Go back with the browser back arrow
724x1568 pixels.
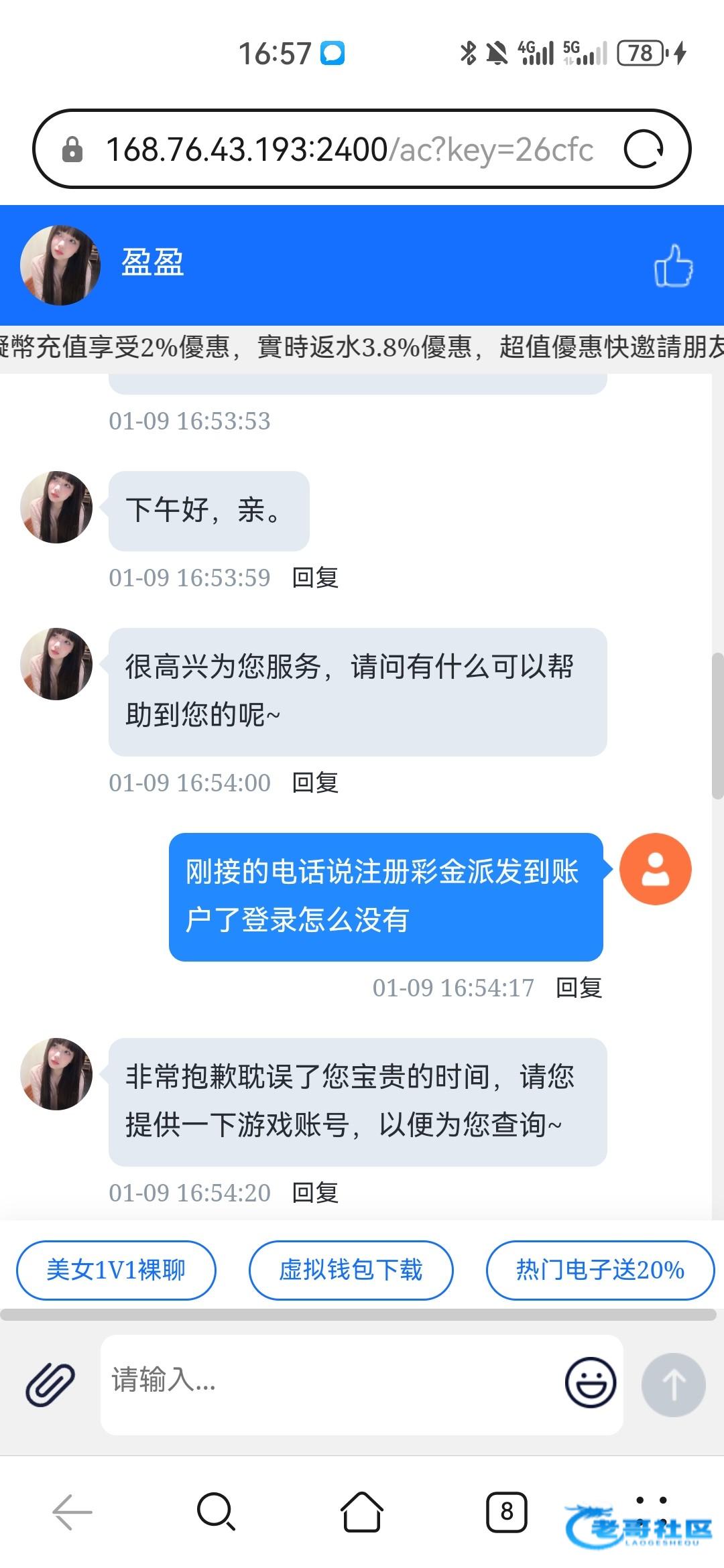coord(72,1512)
